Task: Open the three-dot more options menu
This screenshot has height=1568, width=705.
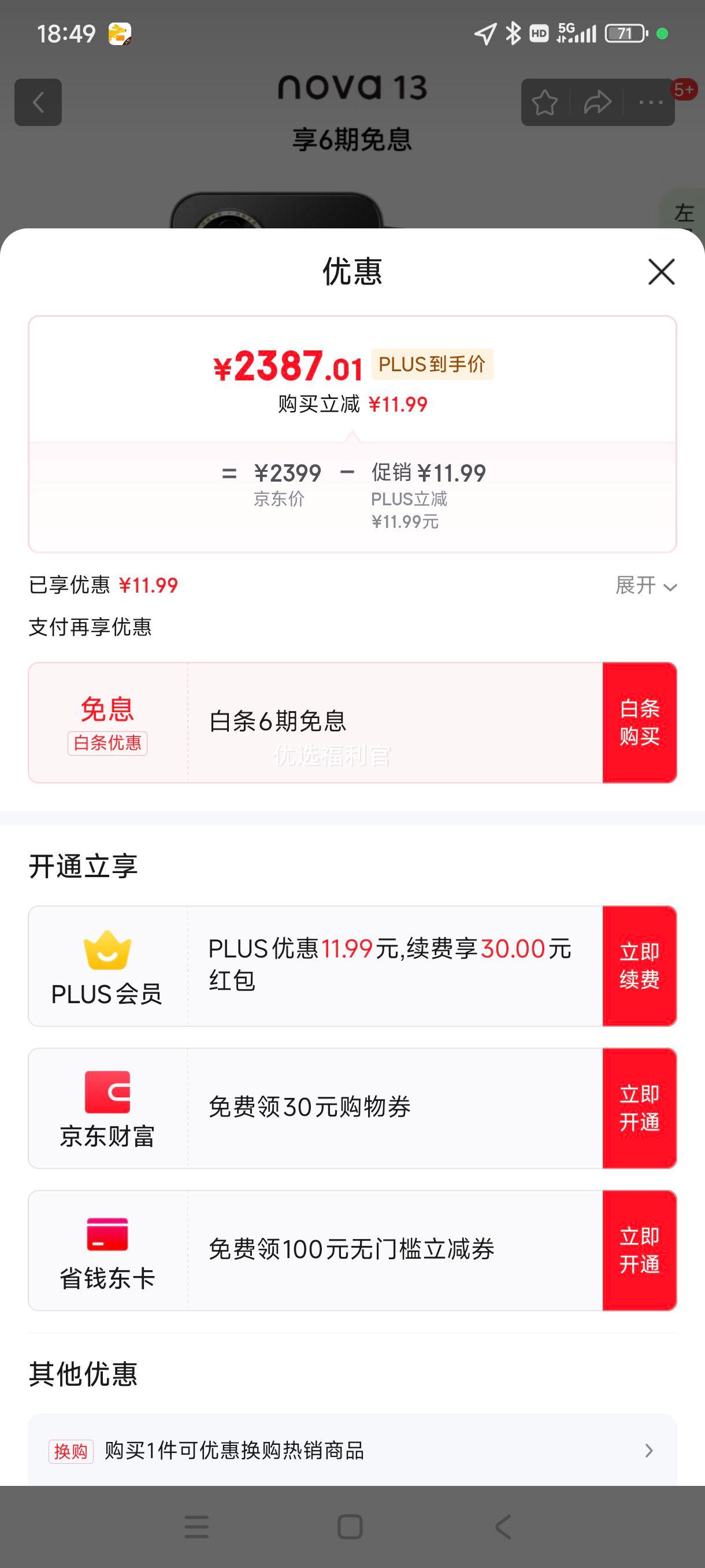Action: [650, 102]
